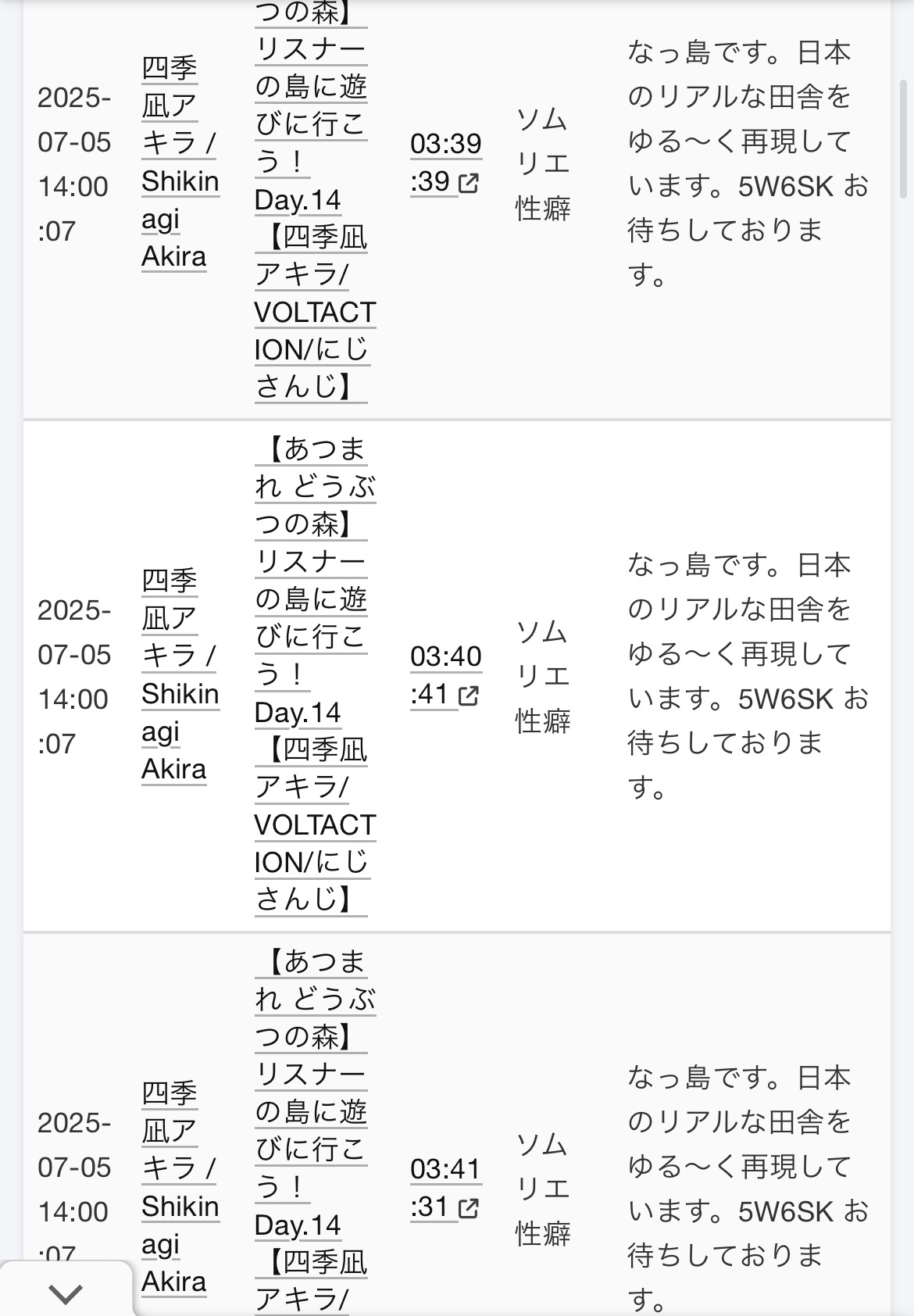914x1316 pixels.
Task: Open the 03:40:41 timestamp link
Action: (x=445, y=675)
